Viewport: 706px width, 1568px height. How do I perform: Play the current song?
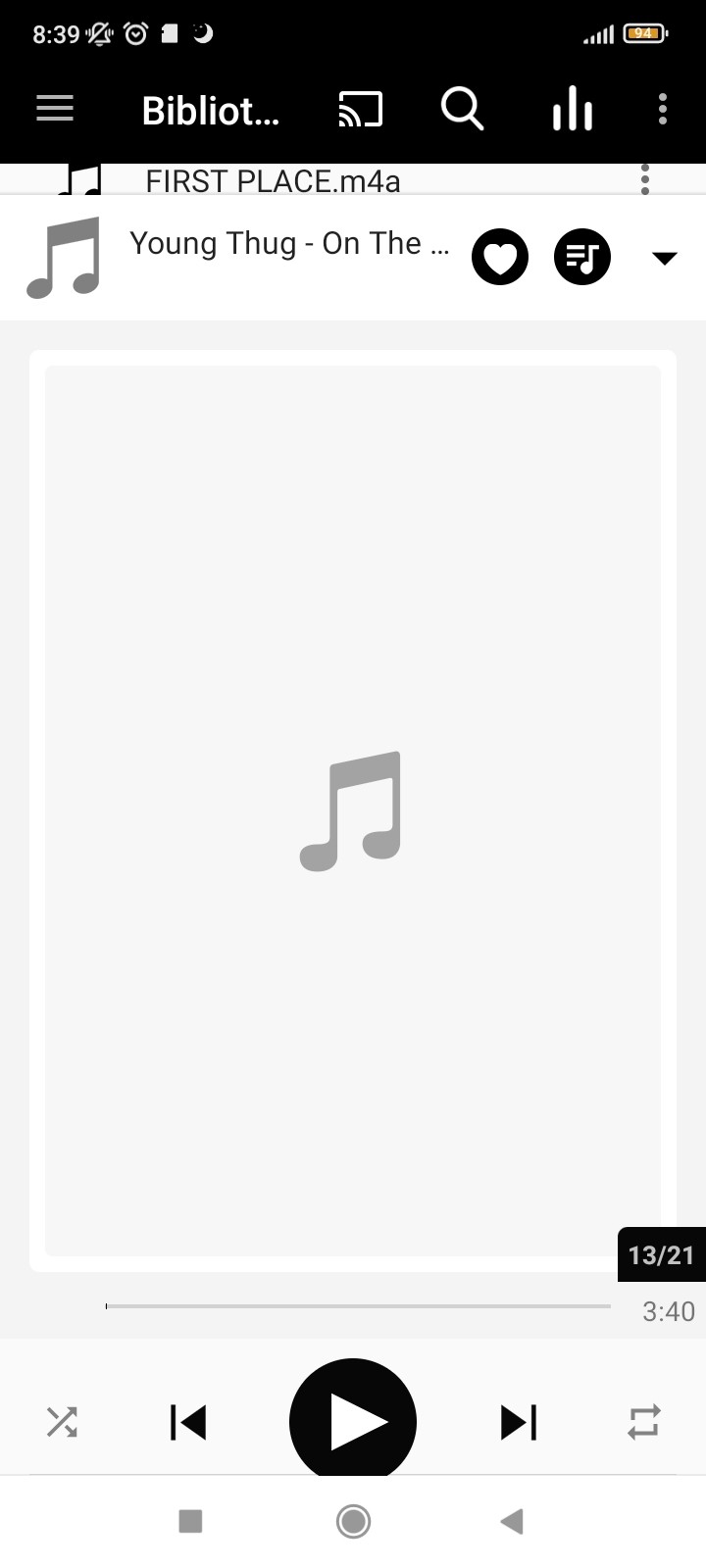[x=353, y=1421]
